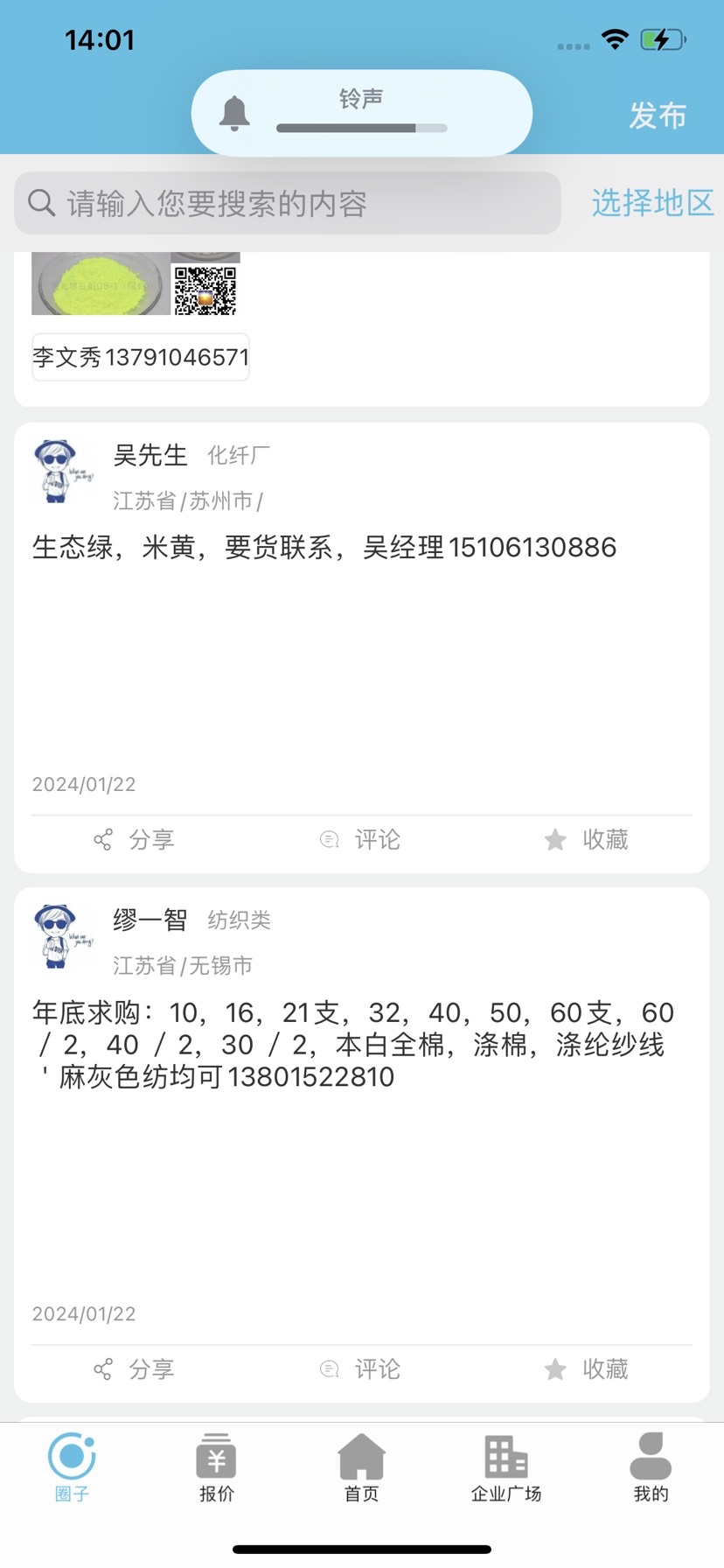724x1568 pixels.
Task: Open the search box for content
Action: point(287,204)
